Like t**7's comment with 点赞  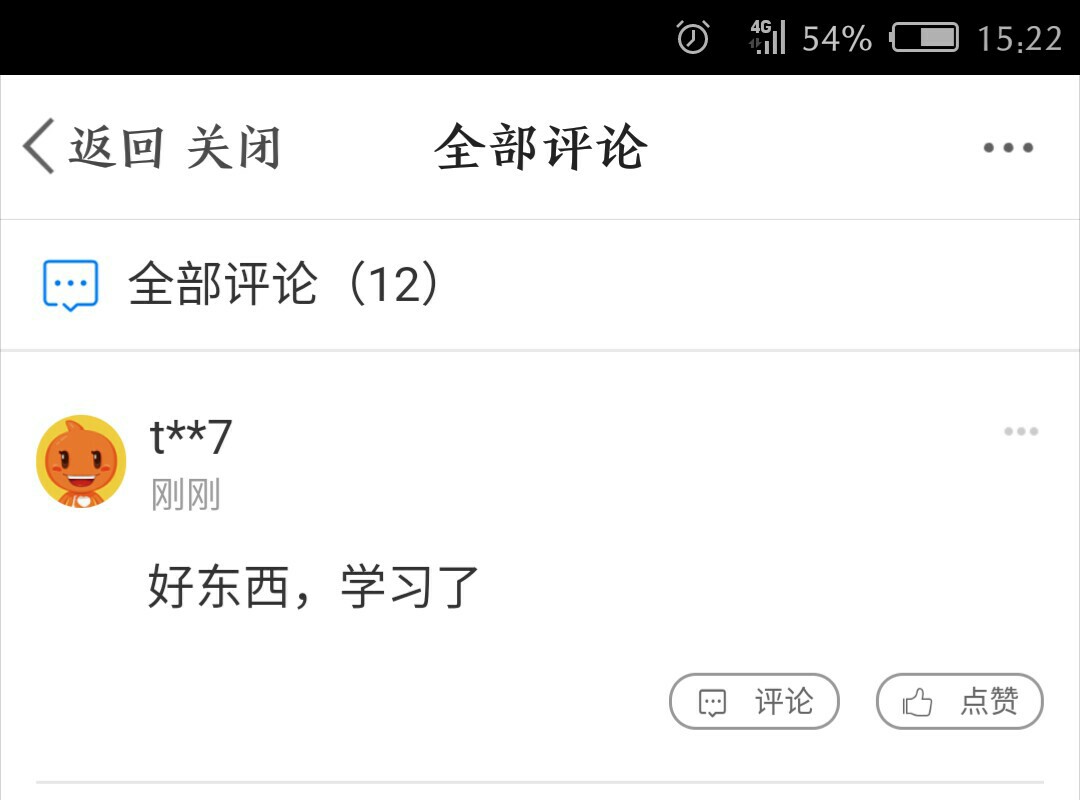959,702
